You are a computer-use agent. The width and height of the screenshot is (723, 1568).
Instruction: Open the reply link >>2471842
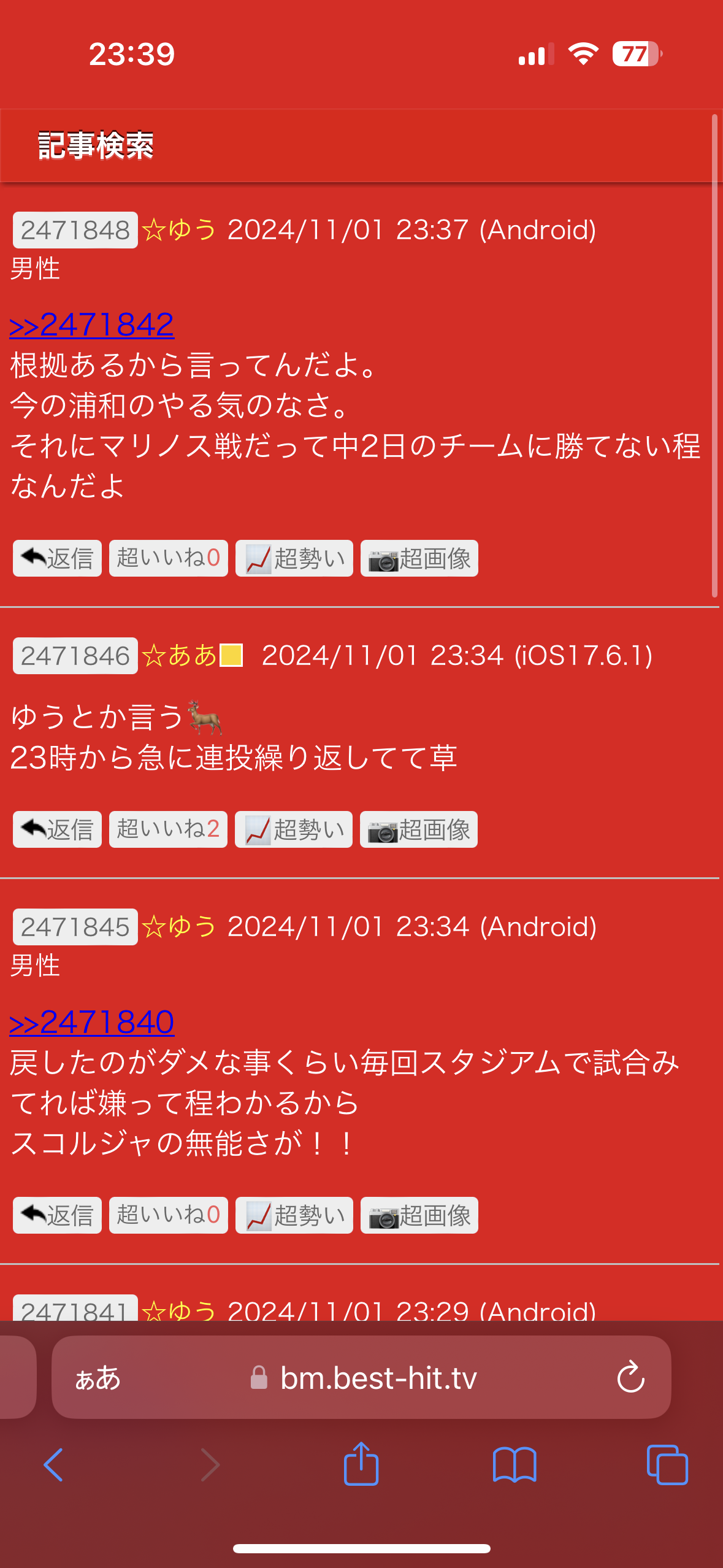coord(92,325)
